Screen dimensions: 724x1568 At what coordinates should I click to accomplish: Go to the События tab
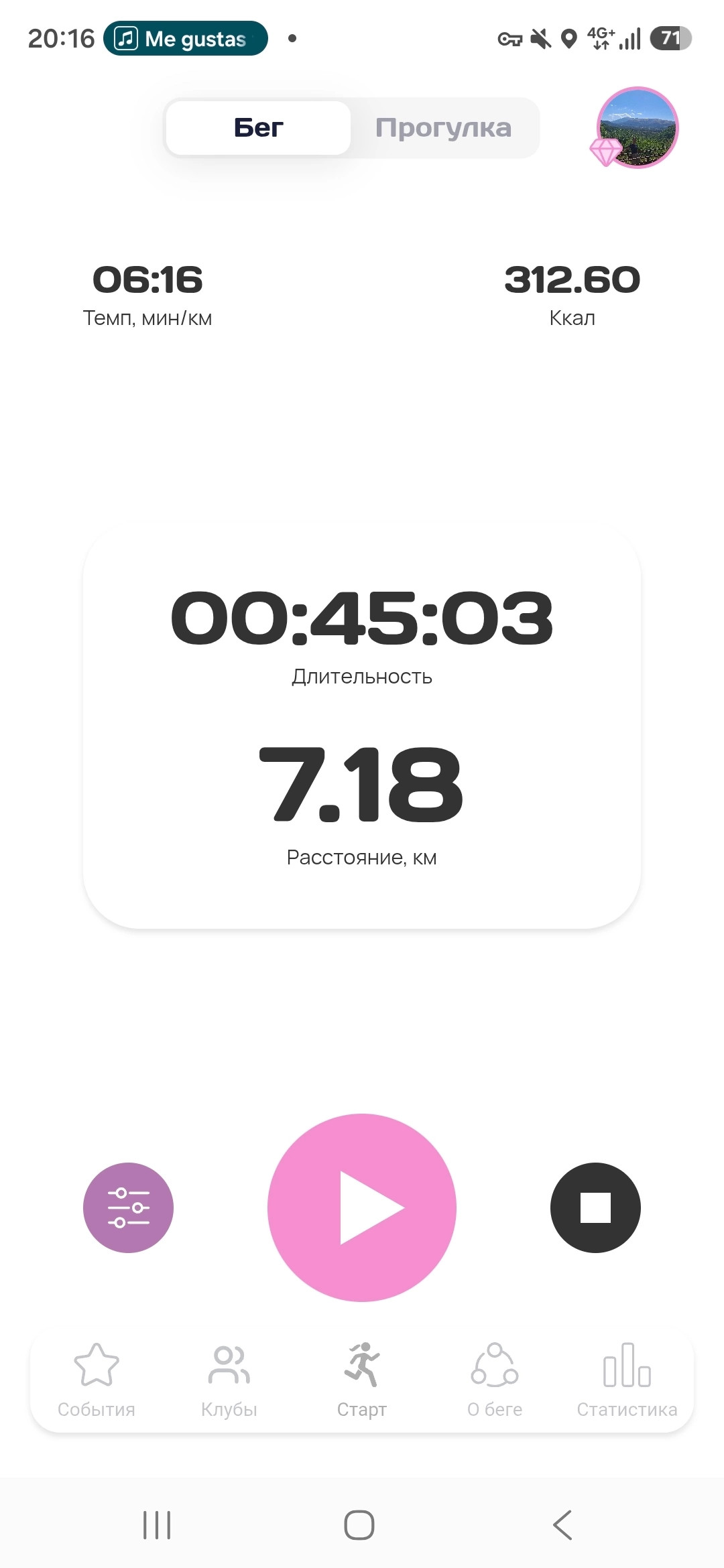97,1380
